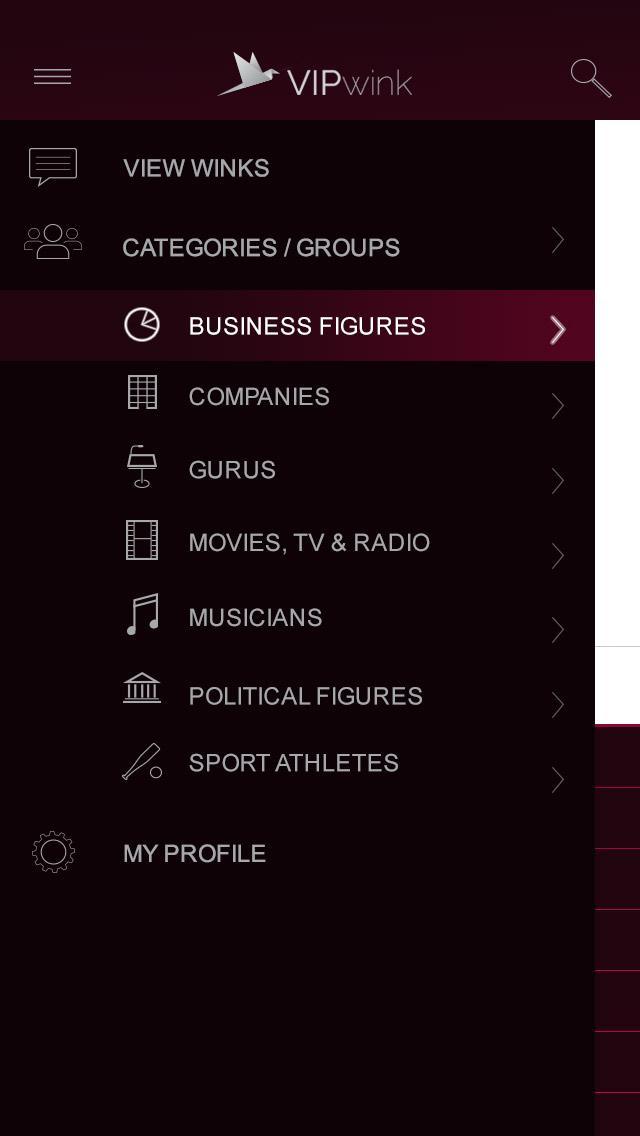Open Movies, TV & Radio category
The width and height of the screenshot is (640, 1136).
pyautogui.click(x=308, y=543)
